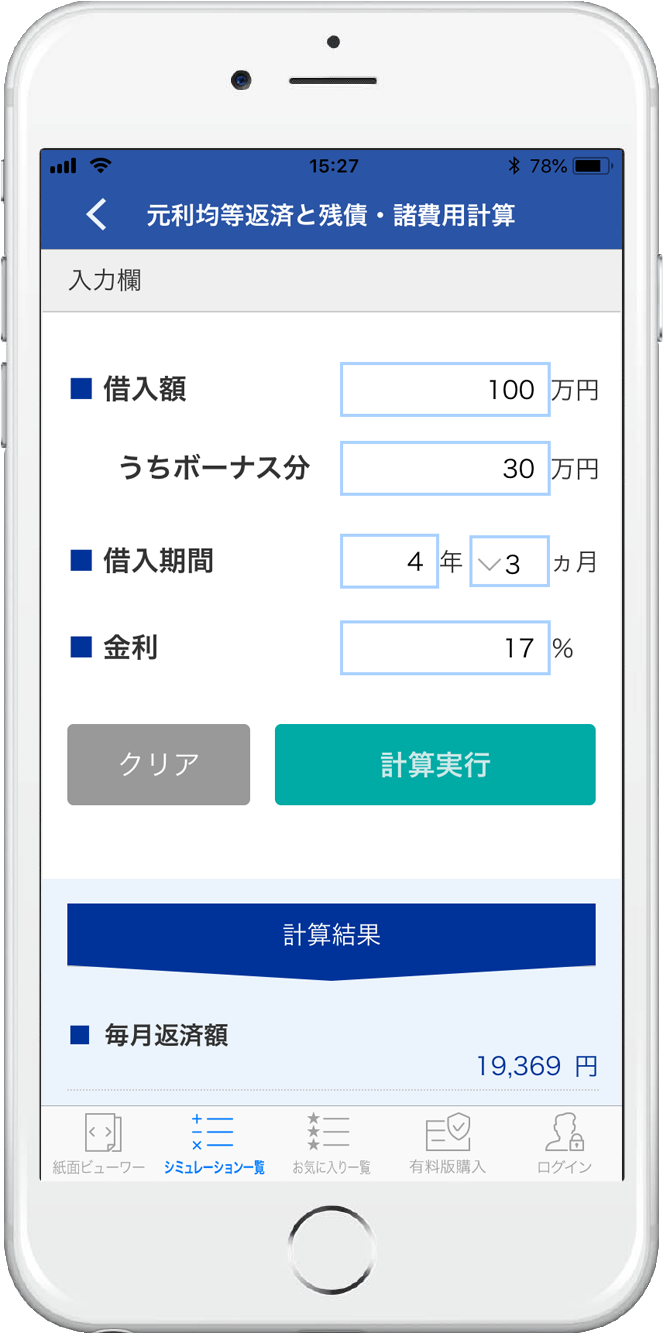The height and width of the screenshot is (1334, 663).
Task: Select the シミュレーション一覧 tab
Action: pyautogui.click(x=214, y=1143)
